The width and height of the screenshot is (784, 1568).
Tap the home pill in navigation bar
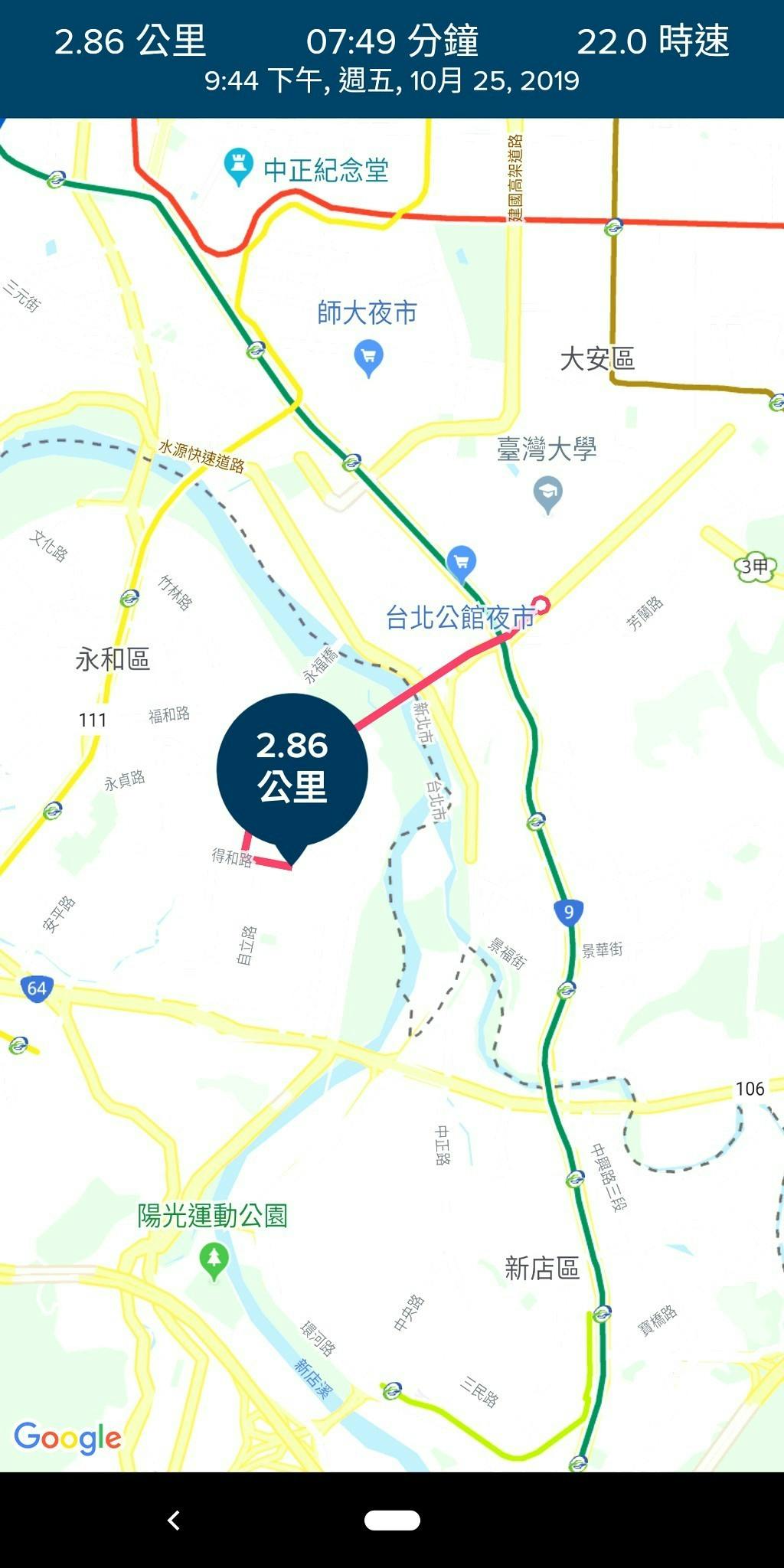click(392, 1521)
